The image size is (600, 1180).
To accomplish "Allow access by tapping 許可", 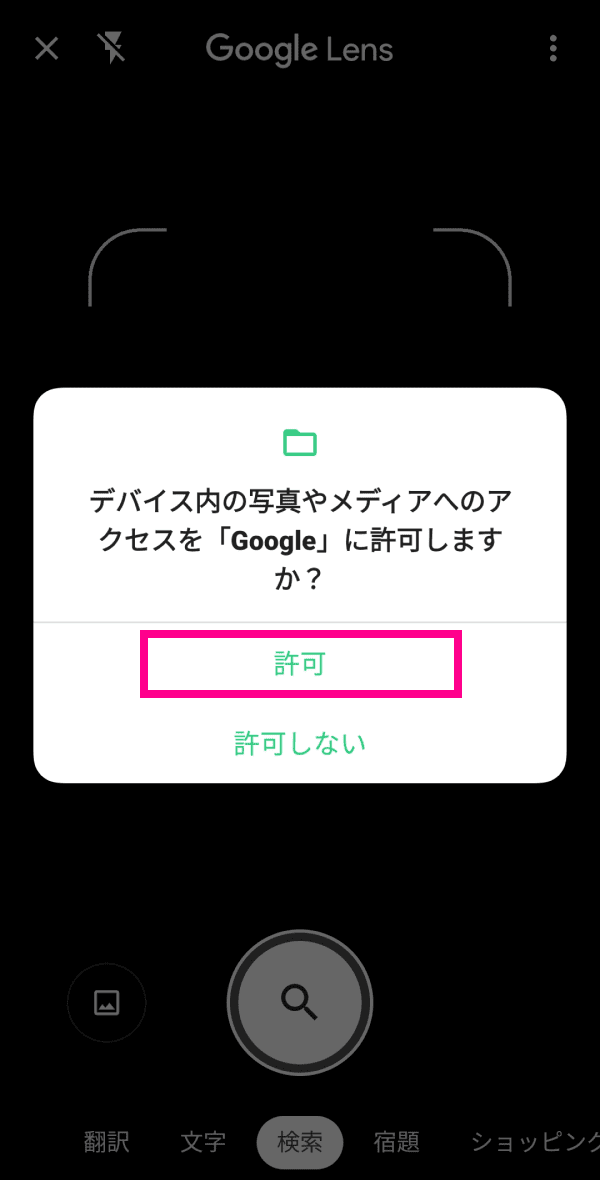I will [x=300, y=663].
